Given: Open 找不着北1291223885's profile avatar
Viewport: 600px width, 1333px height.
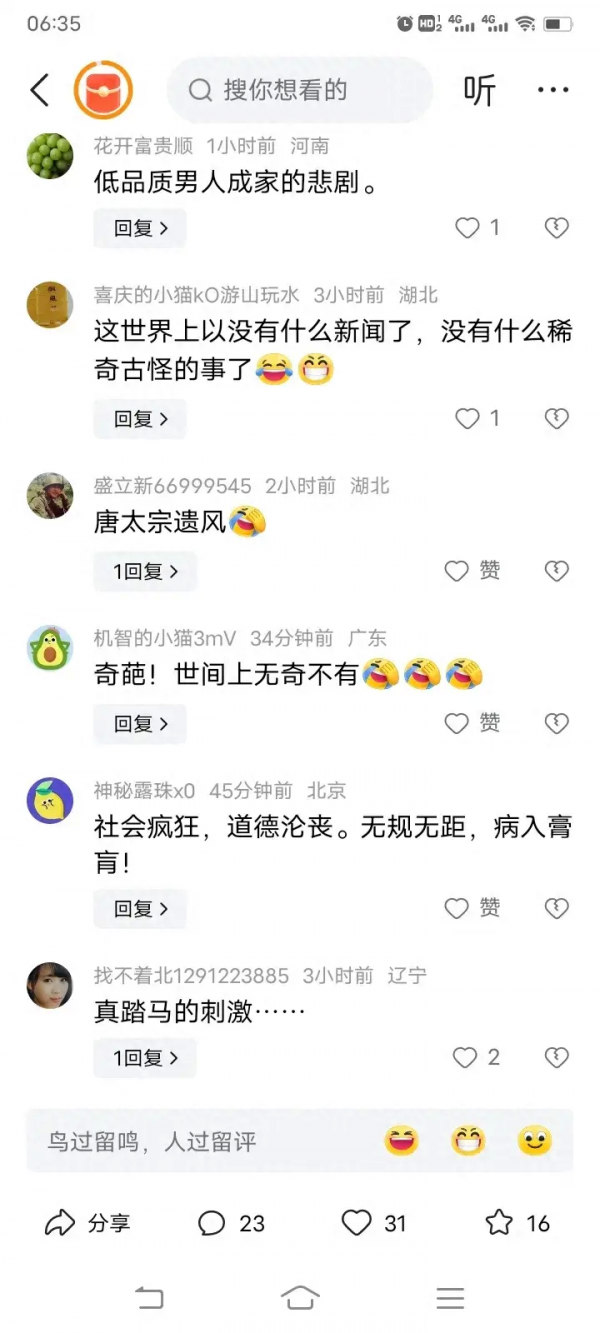Looking at the screenshot, I should tap(50, 986).
